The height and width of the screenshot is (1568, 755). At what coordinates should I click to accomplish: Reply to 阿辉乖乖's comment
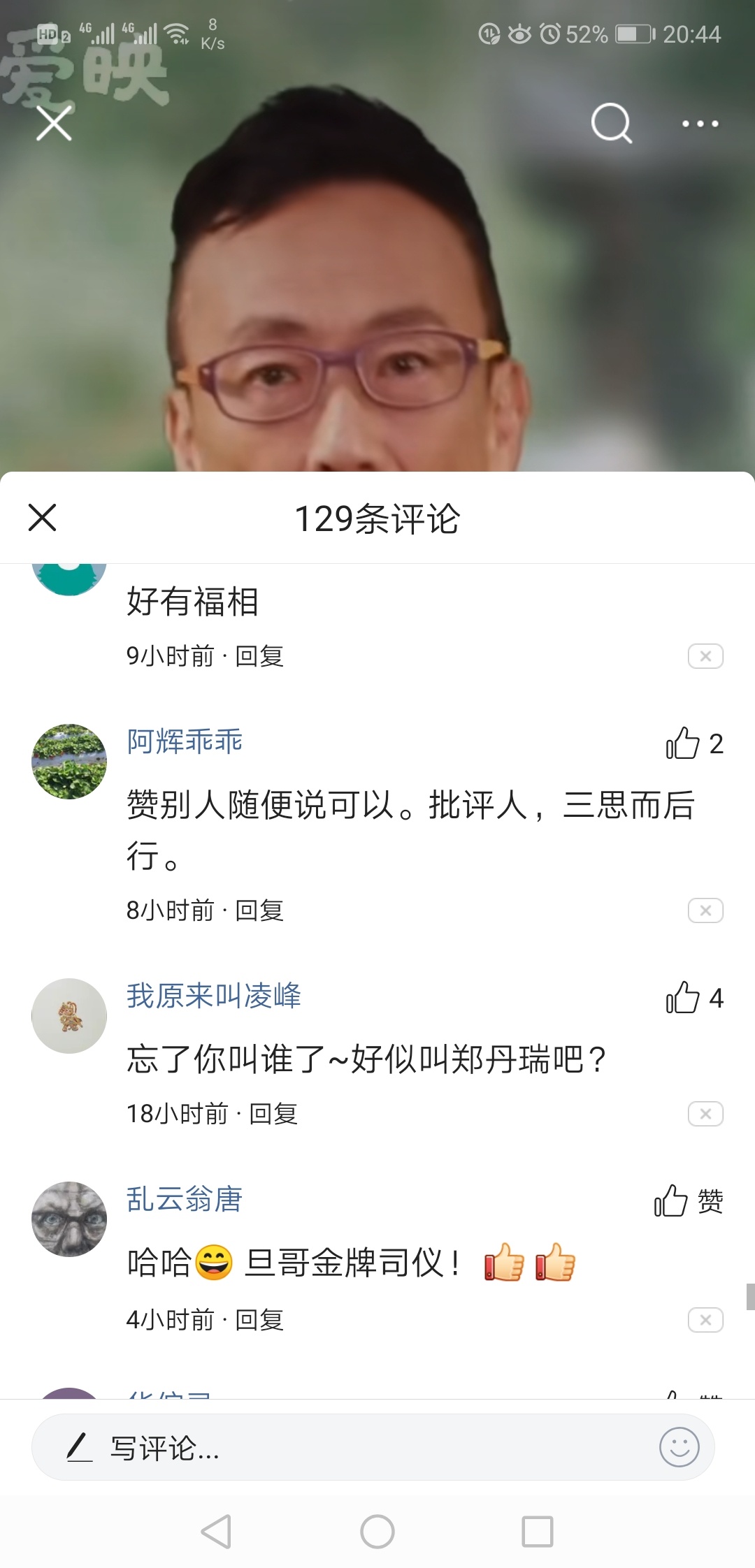259,910
